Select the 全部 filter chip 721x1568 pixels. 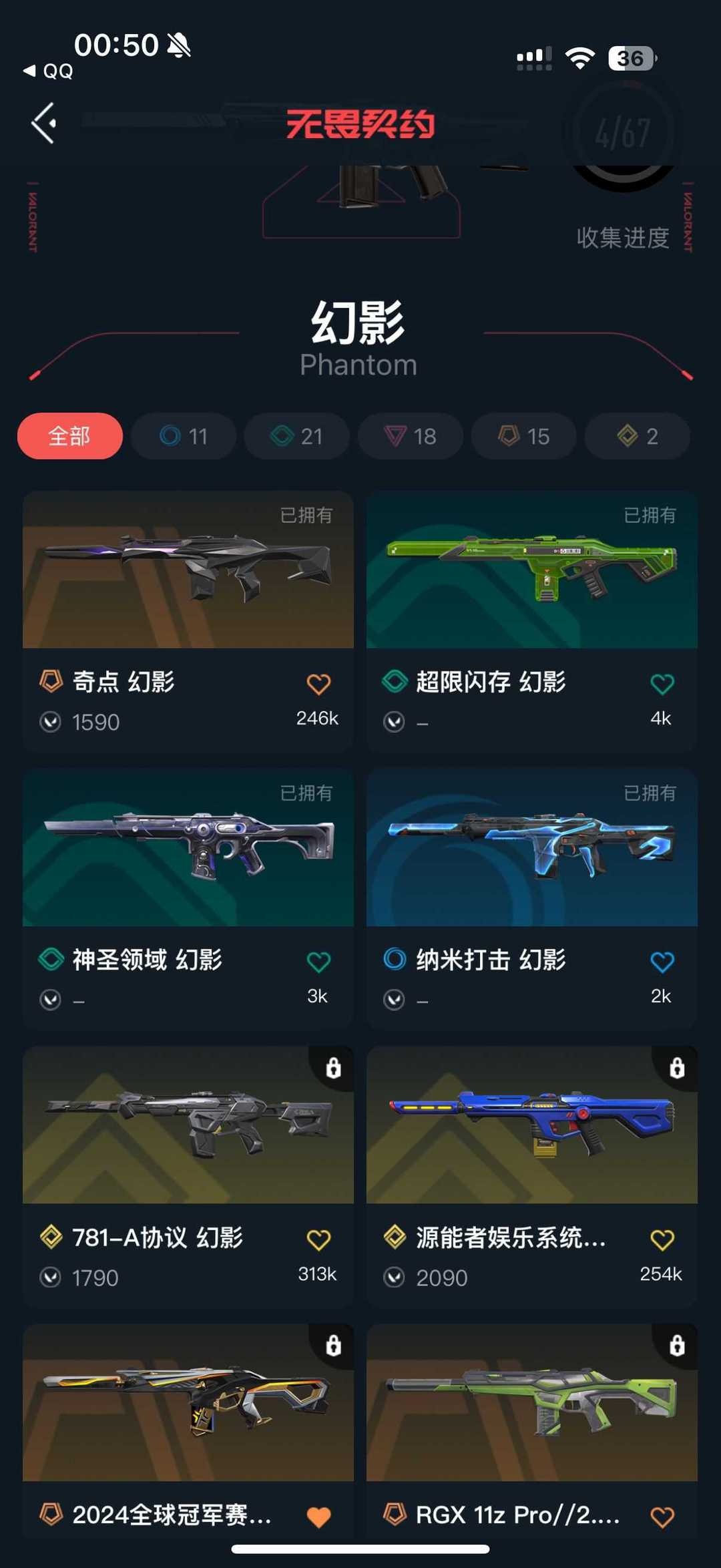coord(70,436)
